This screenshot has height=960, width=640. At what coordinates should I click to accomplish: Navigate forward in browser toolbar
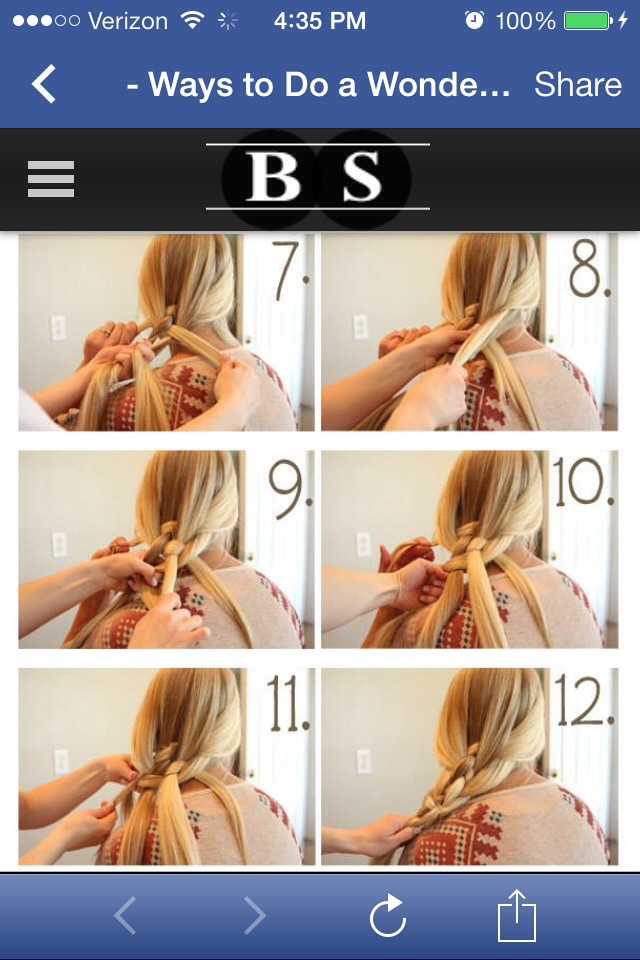[255, 916]
